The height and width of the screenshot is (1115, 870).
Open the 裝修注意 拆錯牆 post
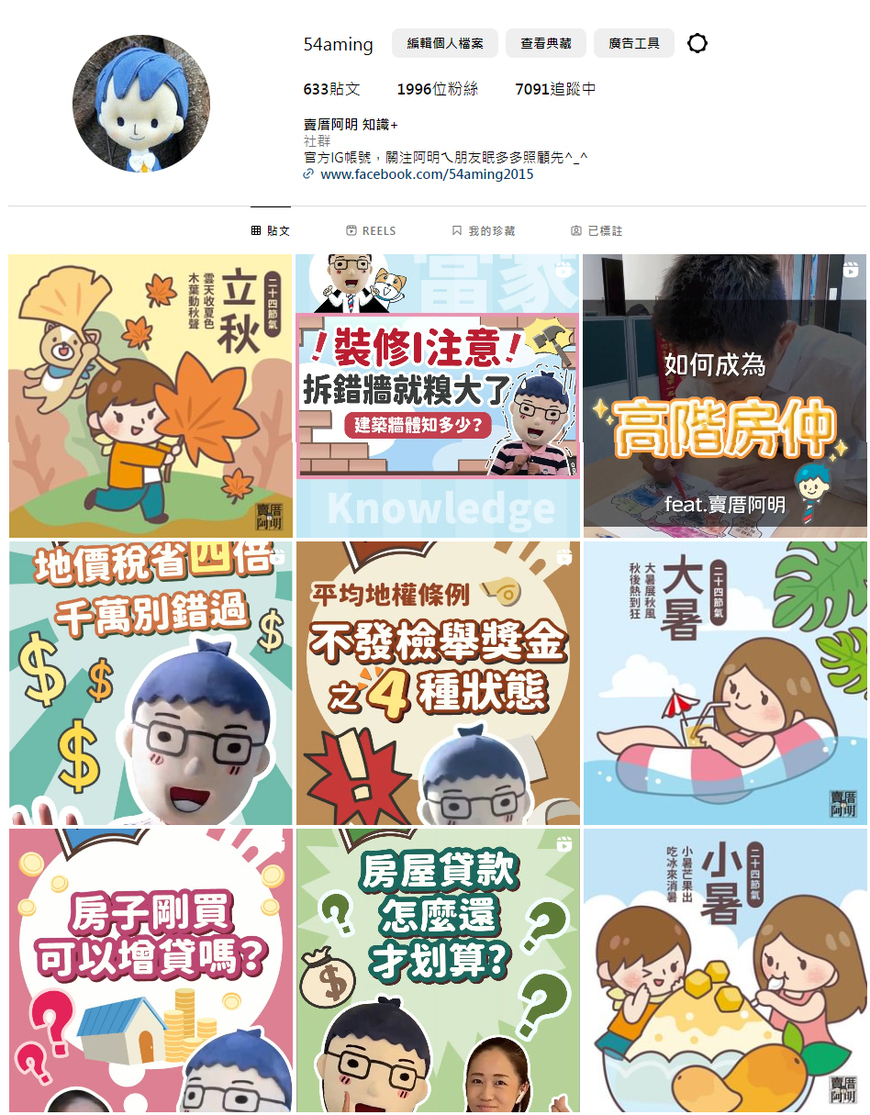tap(438, 396)
